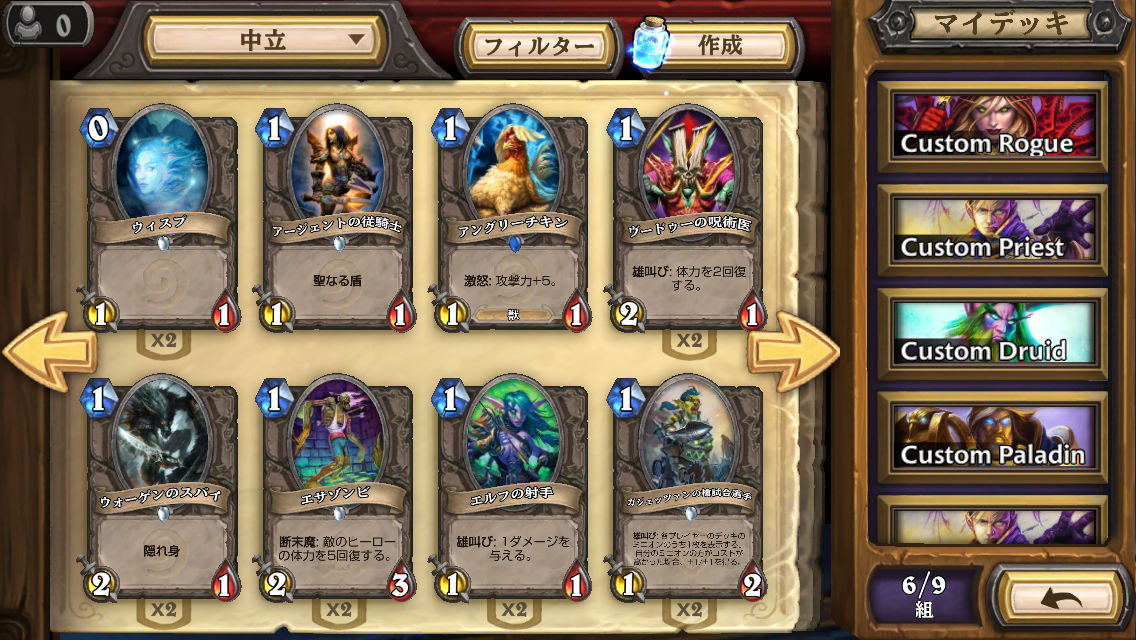Tap the back arrow button
1136x640 pixels.
pos(1058,597)
